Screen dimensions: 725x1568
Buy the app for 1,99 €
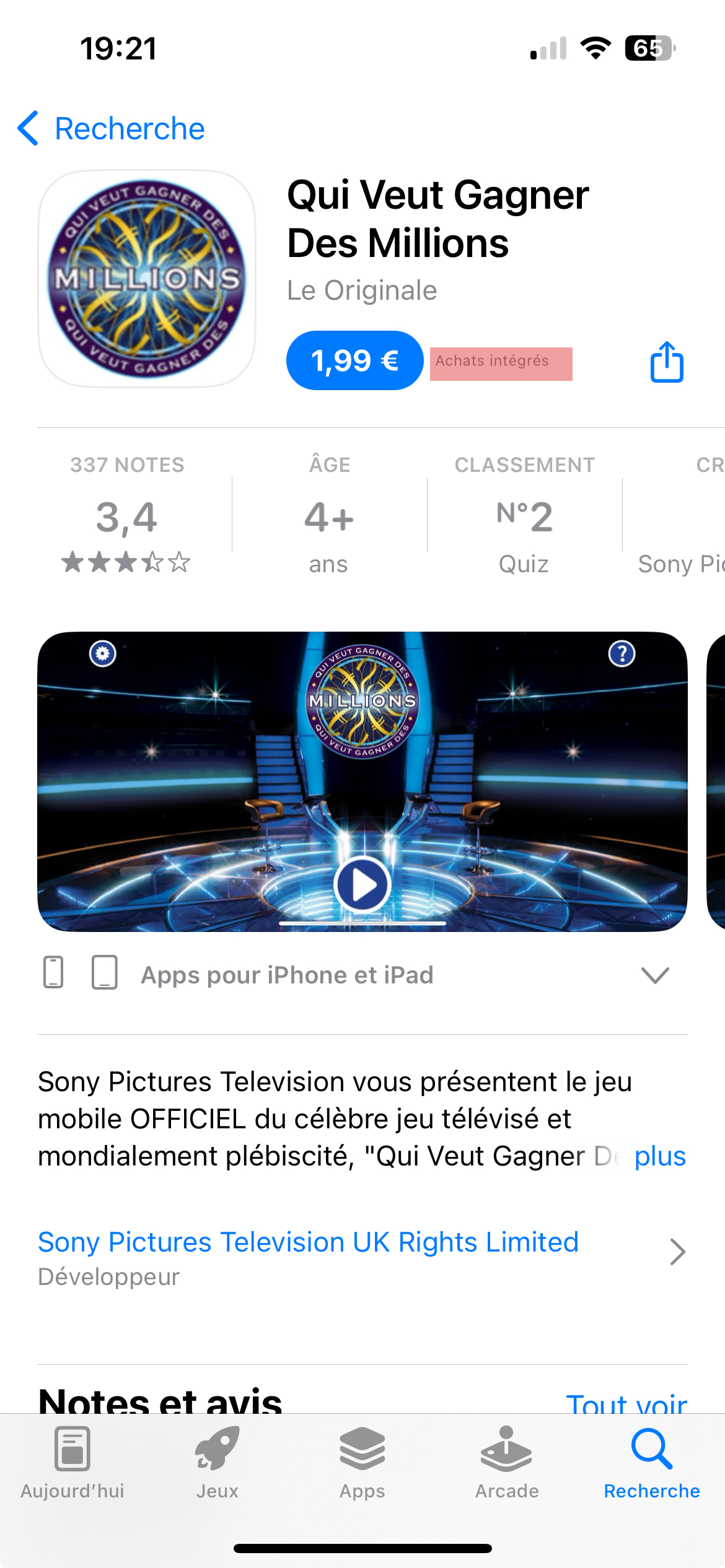354,360
